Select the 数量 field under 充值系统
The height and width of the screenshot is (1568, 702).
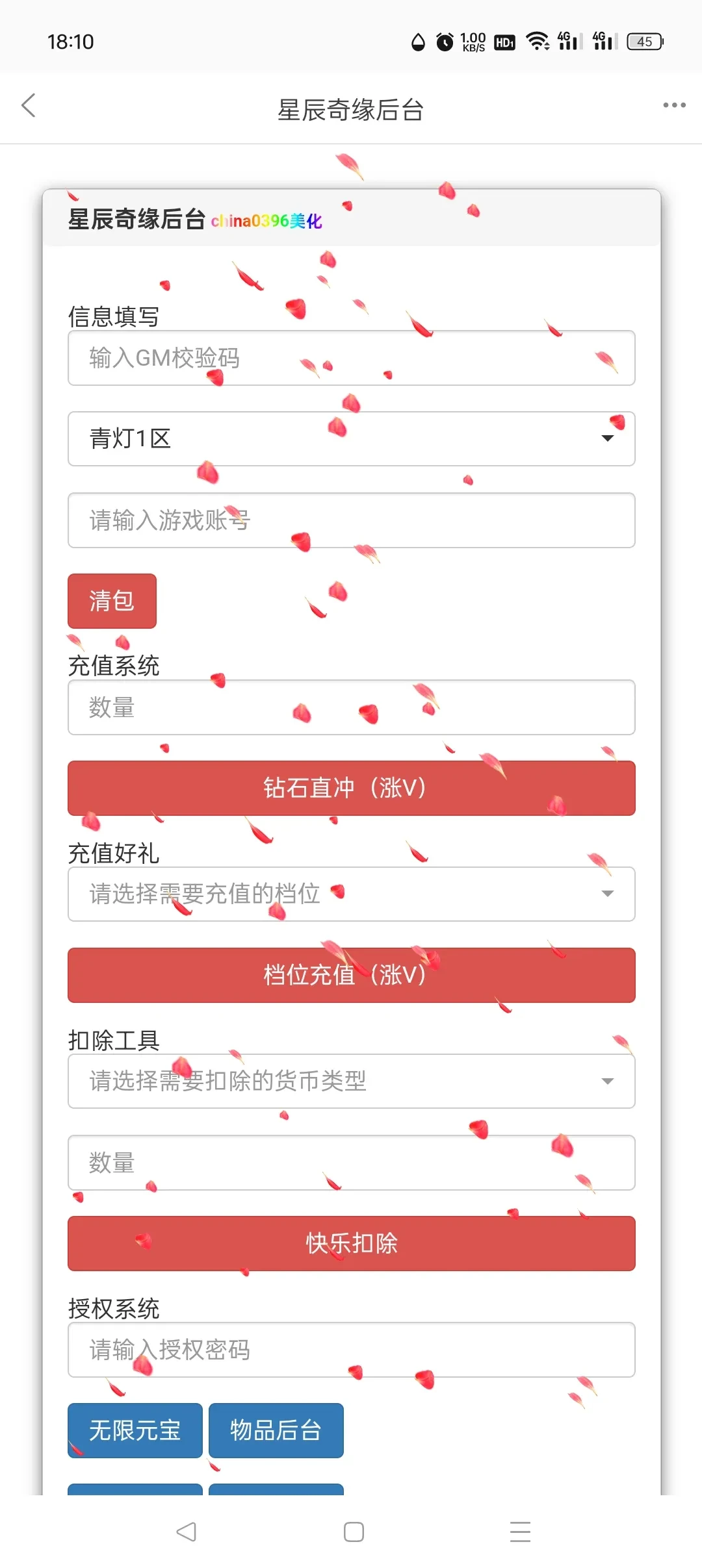click(x=351, y=707)
